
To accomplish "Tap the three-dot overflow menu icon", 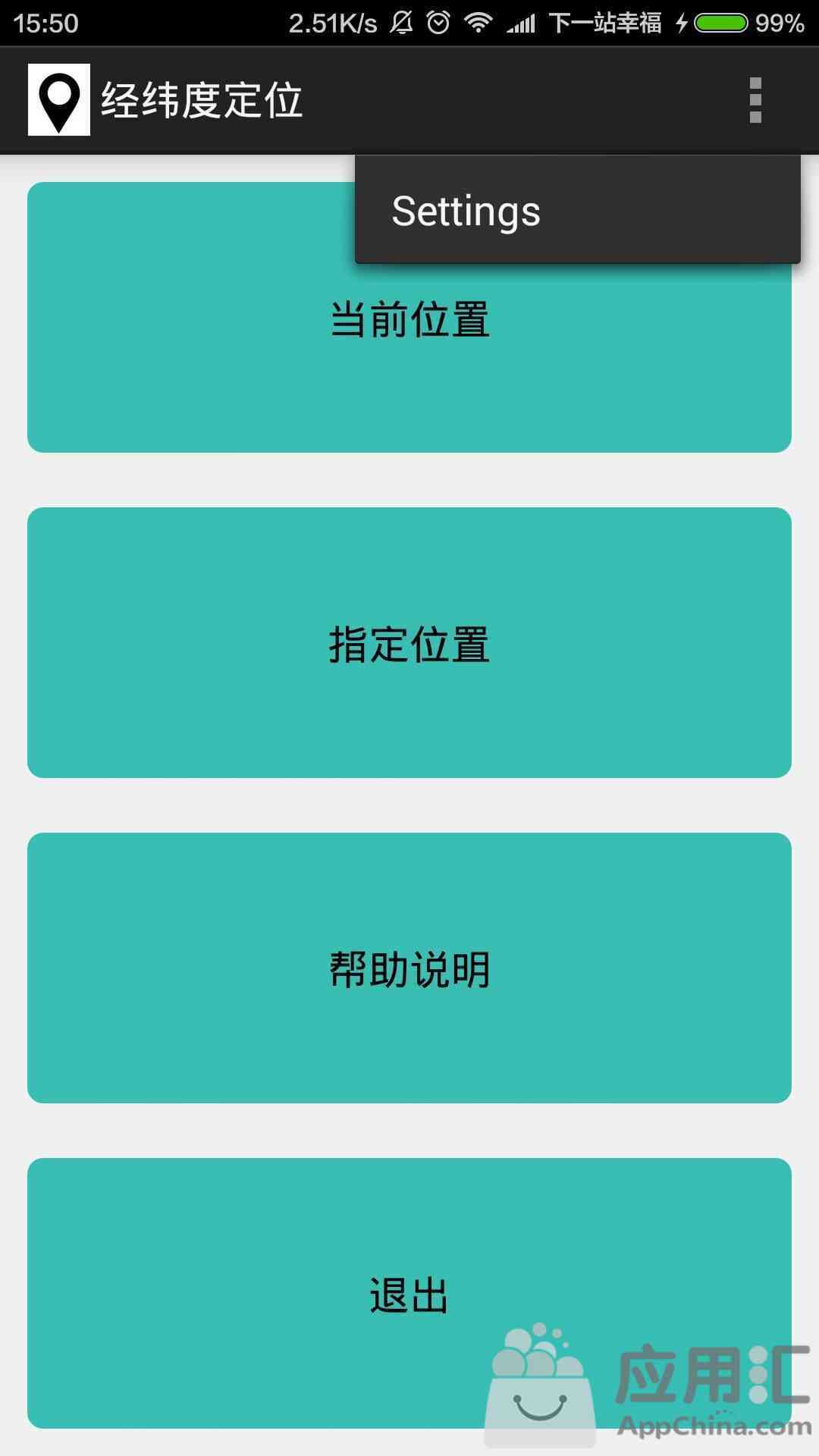I will tap(755, 100).
